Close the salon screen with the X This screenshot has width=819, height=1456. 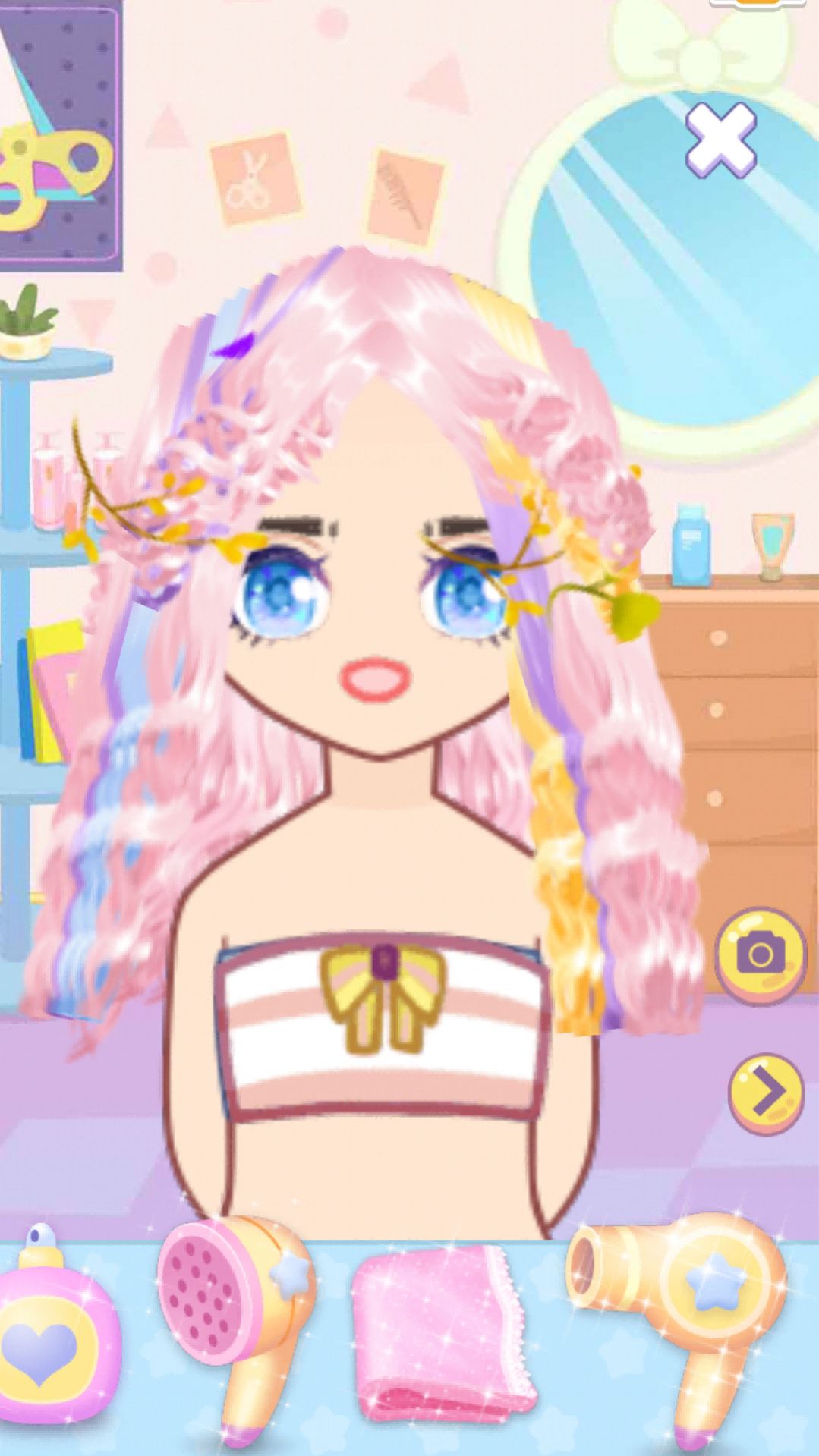[720, 140]
